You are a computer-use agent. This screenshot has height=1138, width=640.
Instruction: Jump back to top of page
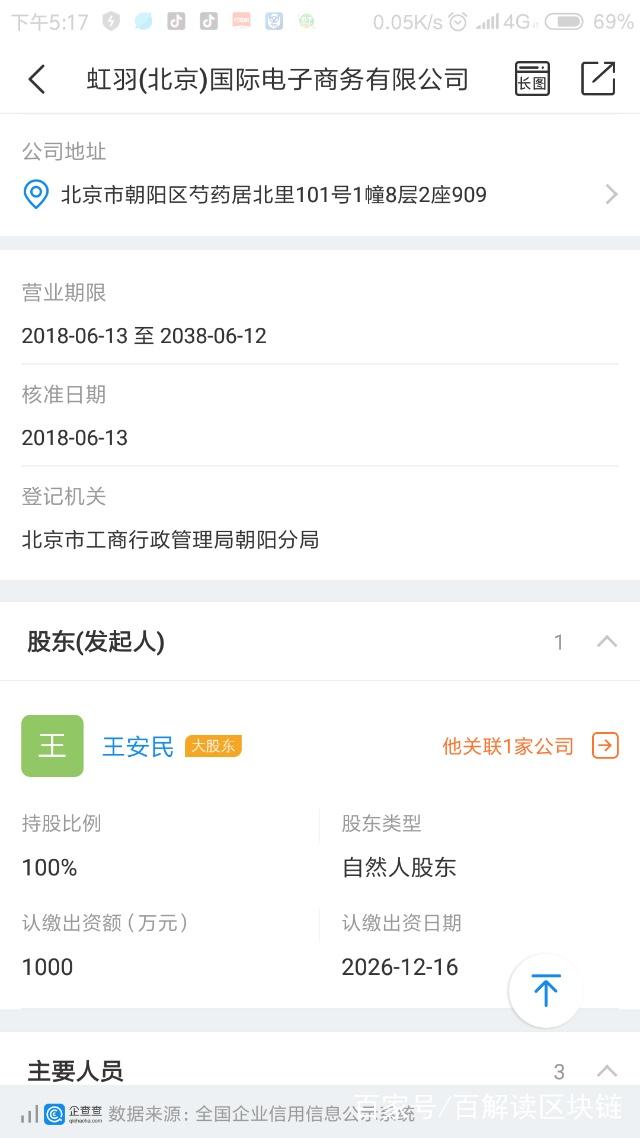[545, 991]
